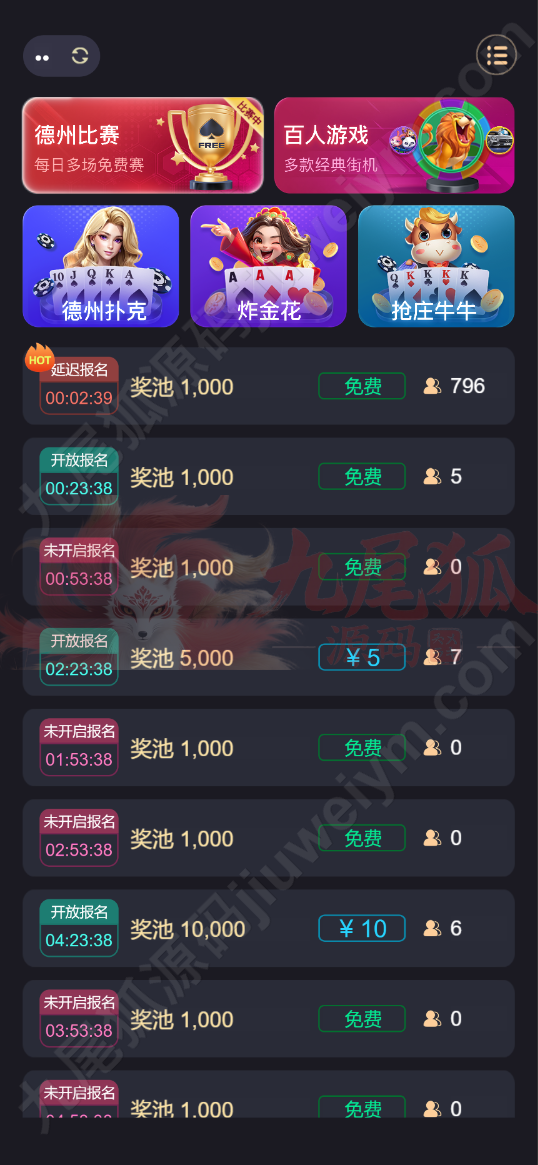Open the 奖池 10,000 tournament row

click(x=269, y=929)
